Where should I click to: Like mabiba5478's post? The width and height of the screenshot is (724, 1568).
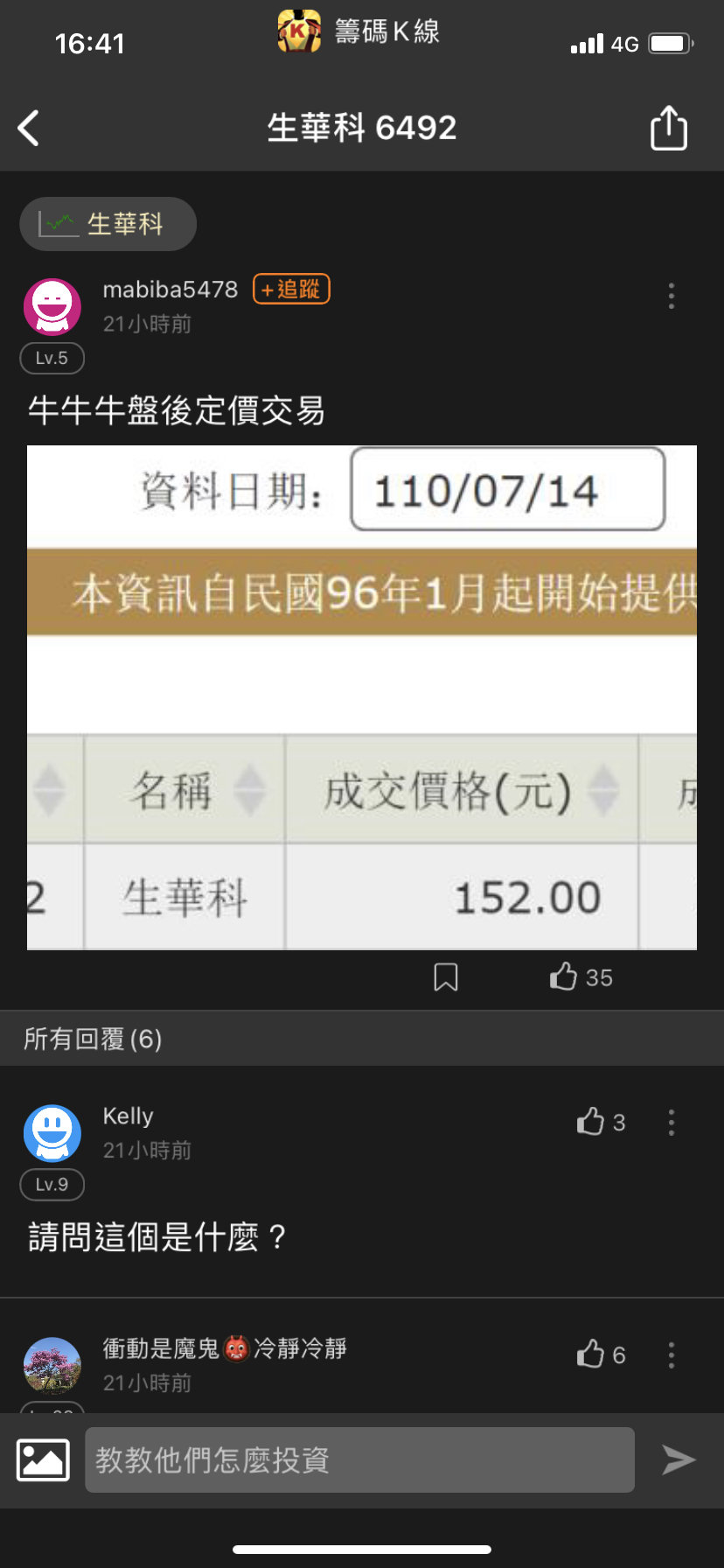(565, 976)
